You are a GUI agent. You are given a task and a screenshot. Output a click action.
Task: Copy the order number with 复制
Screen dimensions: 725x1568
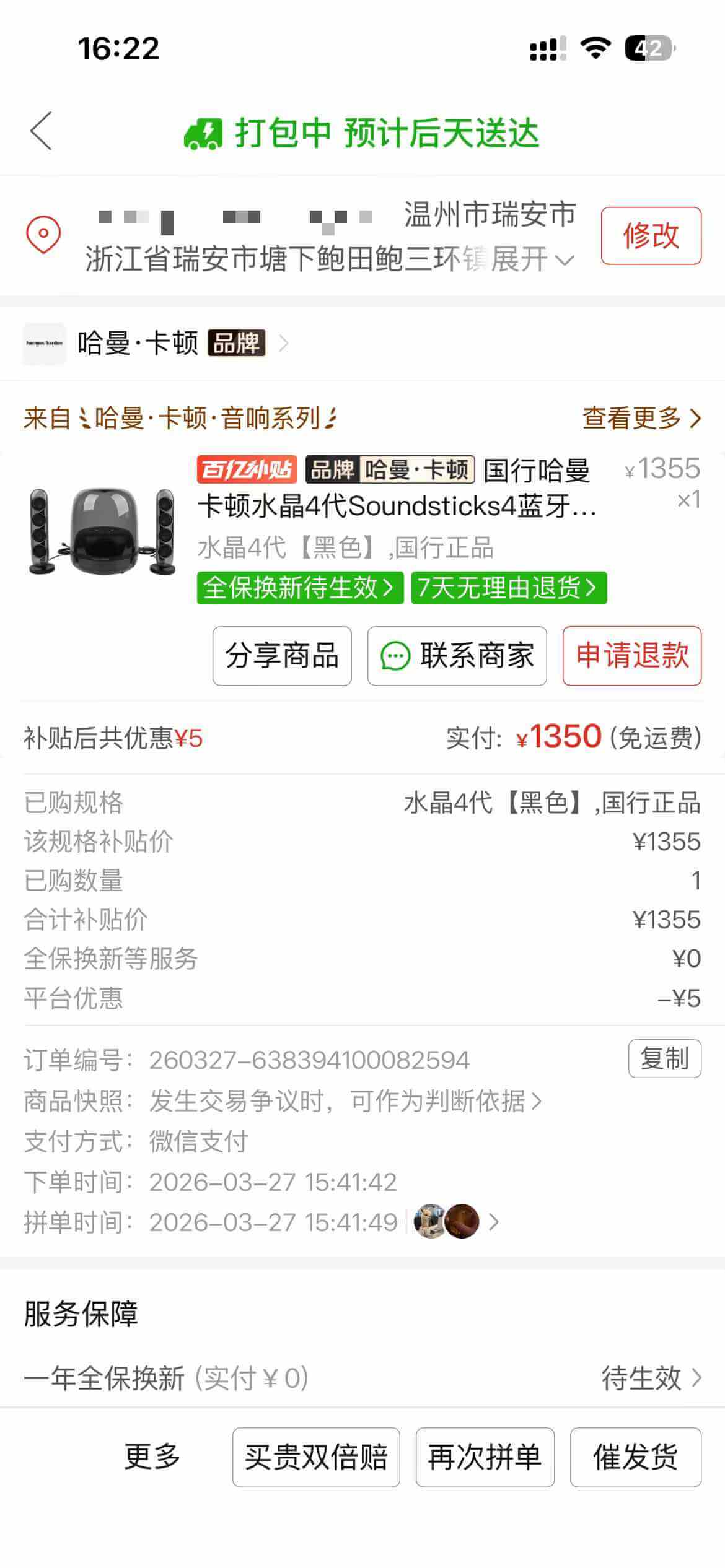(x=664, y=1058)
